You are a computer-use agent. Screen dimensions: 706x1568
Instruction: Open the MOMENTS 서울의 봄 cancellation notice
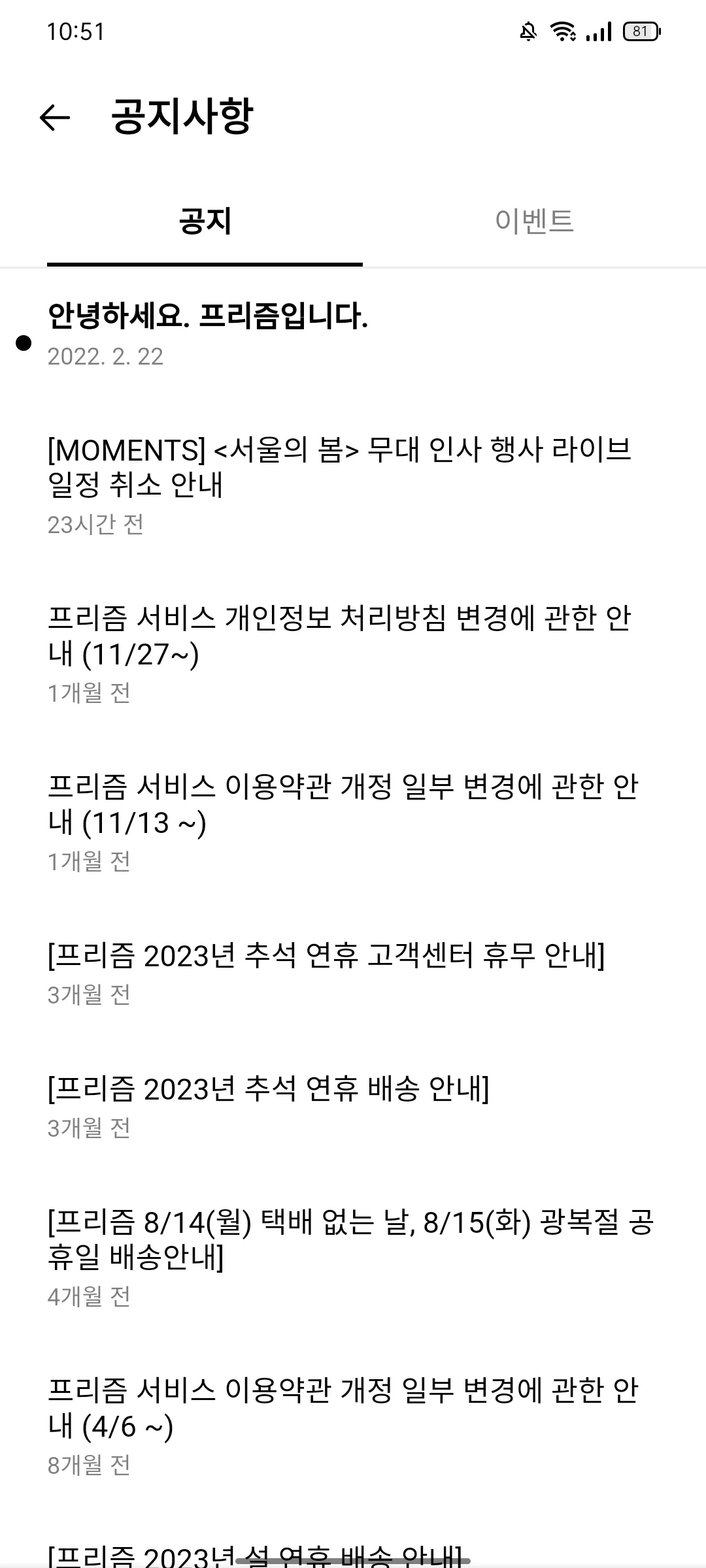coord(339,483)
